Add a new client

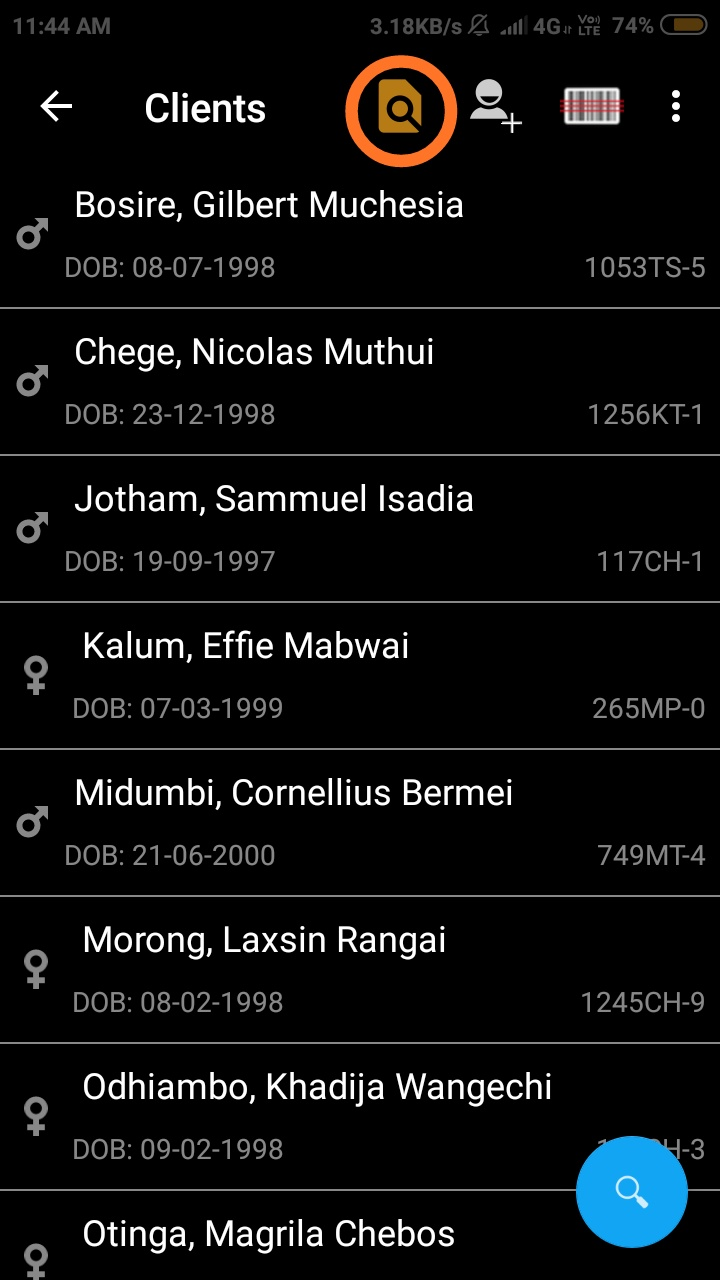click(495, 106)
